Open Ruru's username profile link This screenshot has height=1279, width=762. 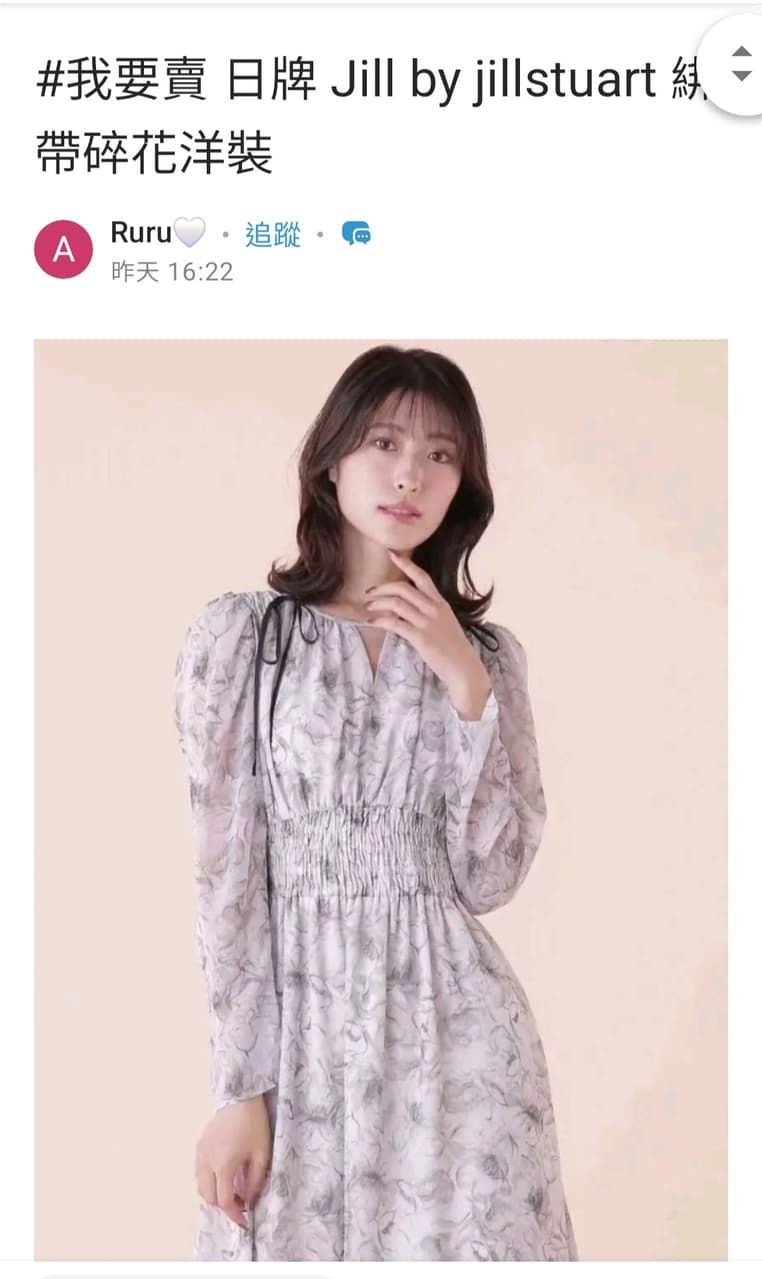tap(141, 233)
